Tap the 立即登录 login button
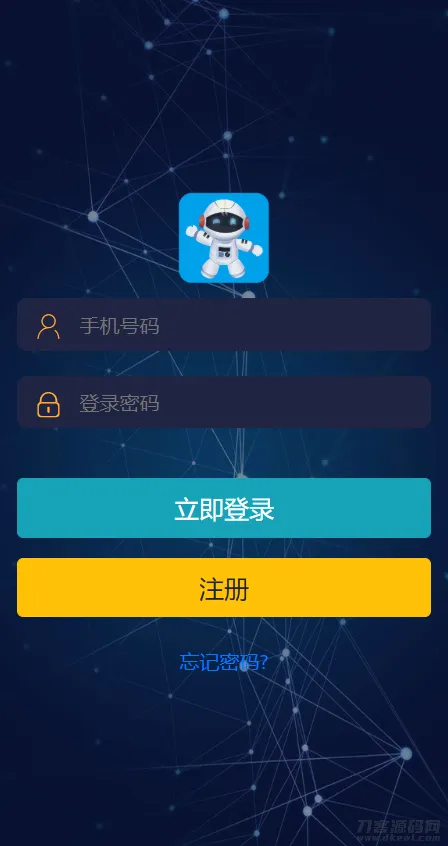Image resolution: width=448 pixels, height=846 pixels. (224, 508)
